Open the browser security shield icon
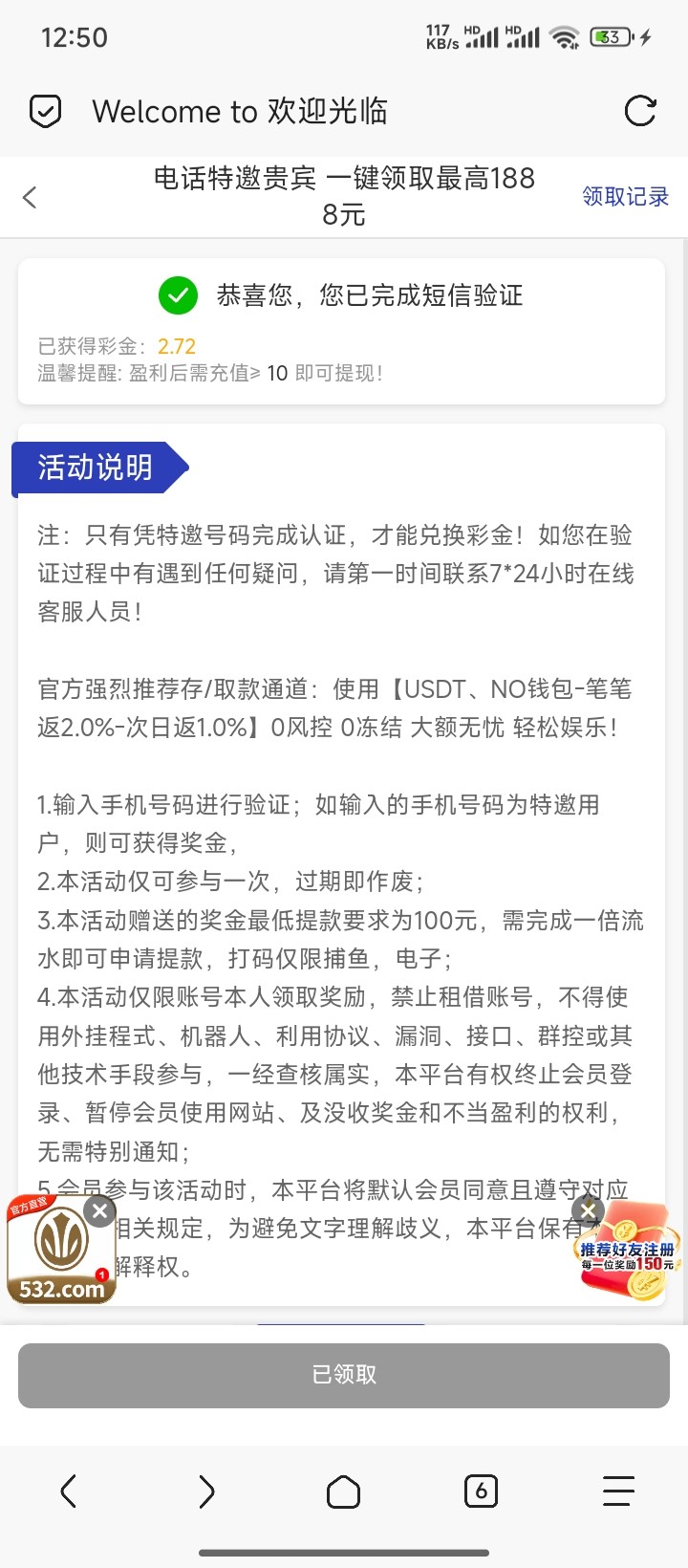The height and width of the screenshot is (1568, 688). coord(45,111)
